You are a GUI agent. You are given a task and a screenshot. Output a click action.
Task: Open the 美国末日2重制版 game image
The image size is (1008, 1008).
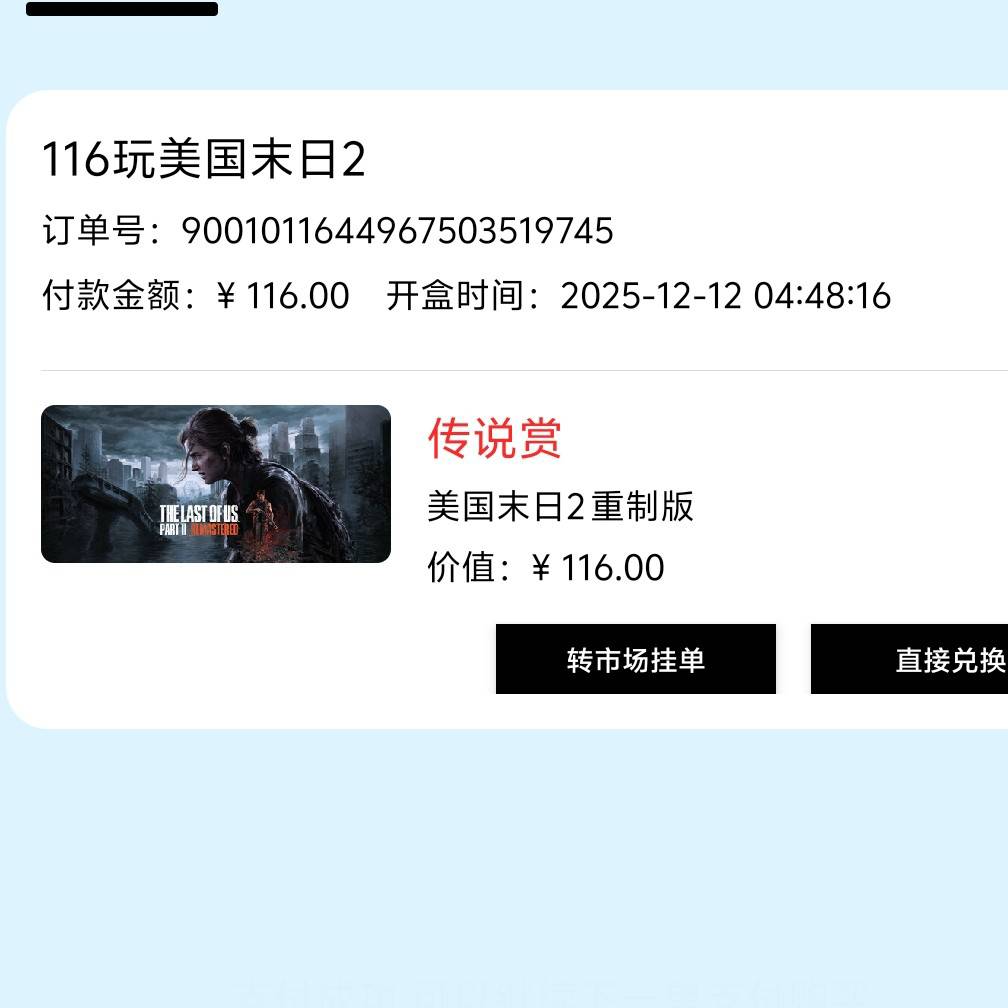[215, 484]
